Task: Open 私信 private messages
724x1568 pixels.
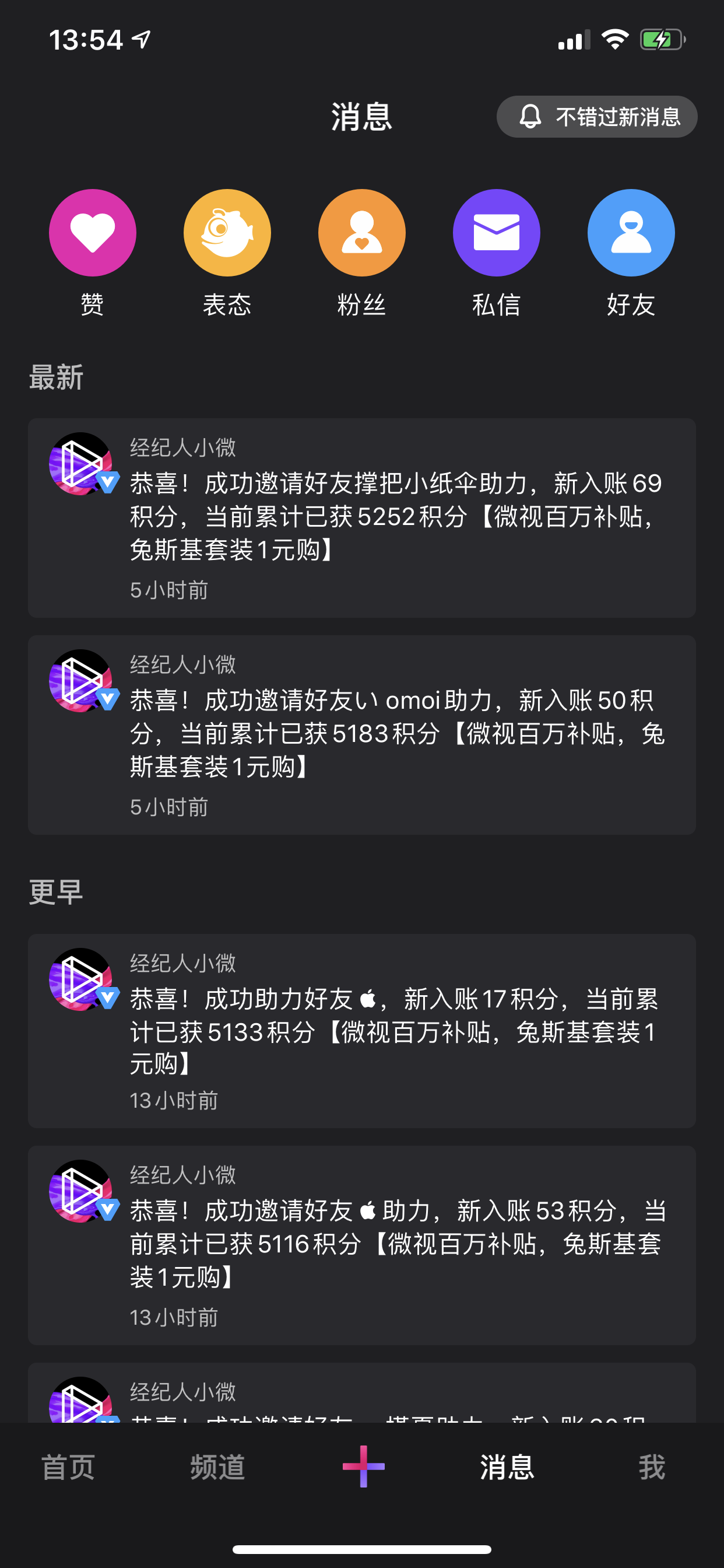Action: pyautogui.click(x=497, y=233)
